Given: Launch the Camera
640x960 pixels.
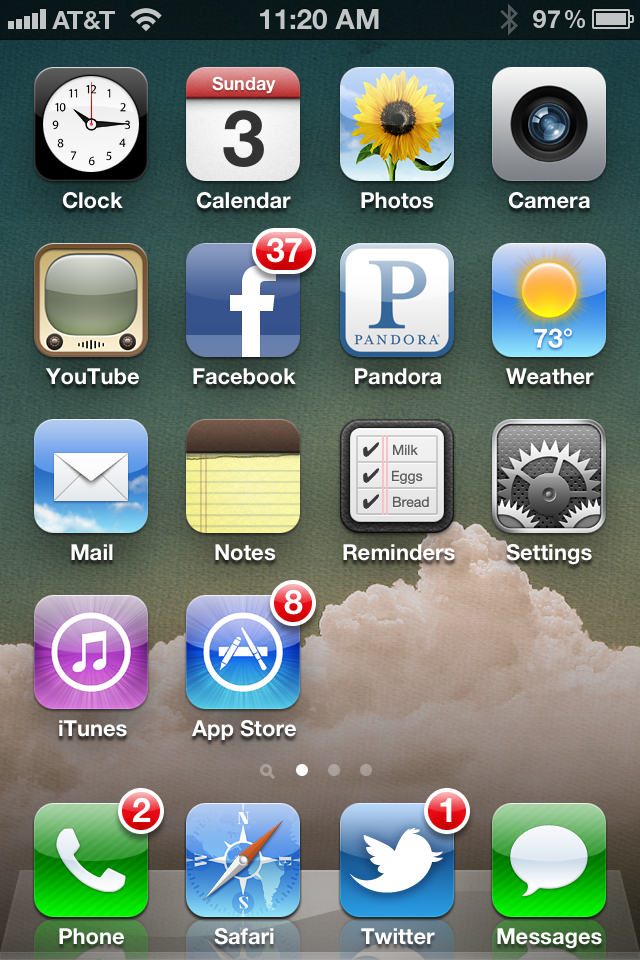Looking at the screenshot, I should pos(548,124).
